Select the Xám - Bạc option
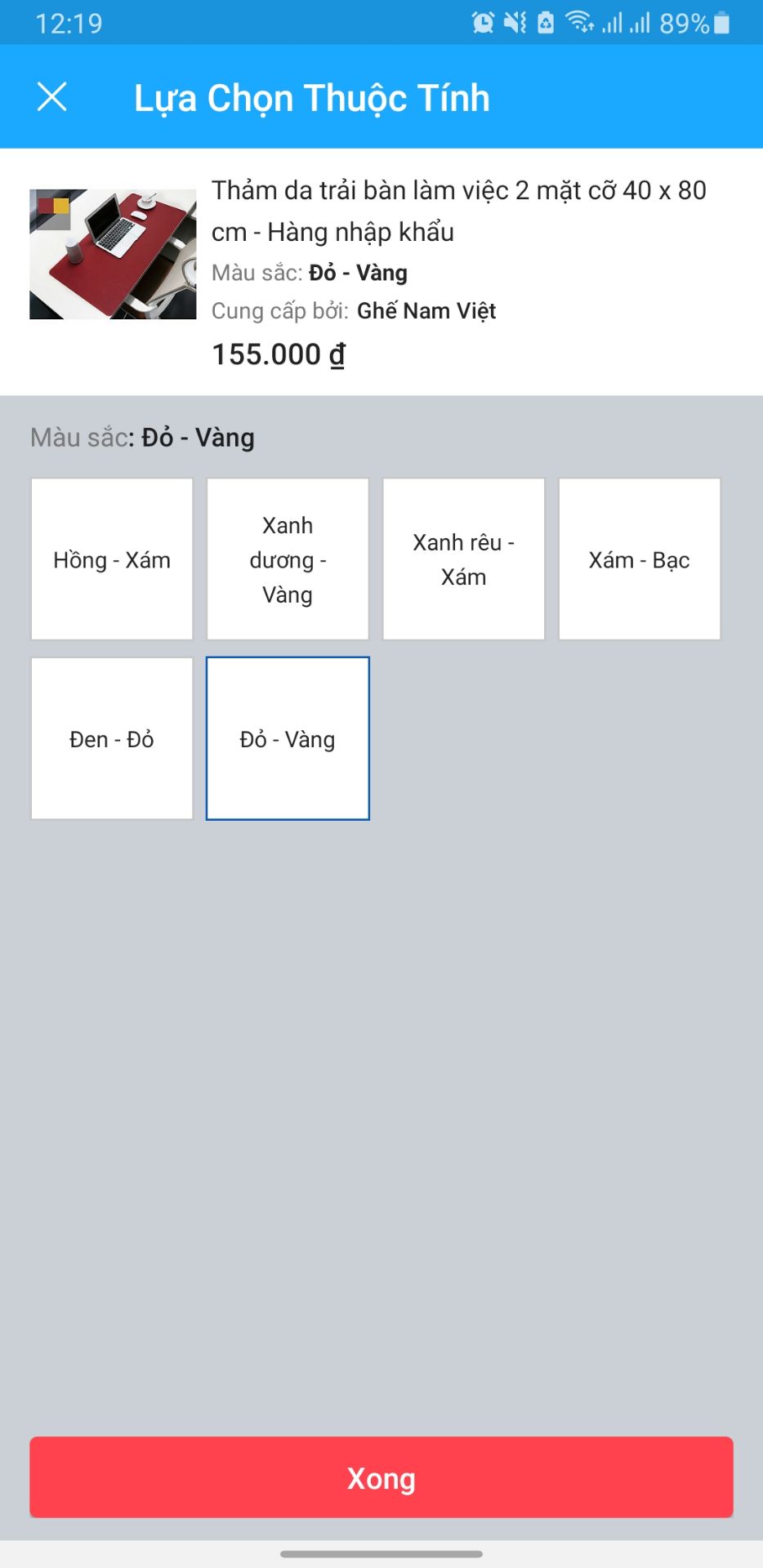This screenshot has width=763, height=1568. click(639, 559)
